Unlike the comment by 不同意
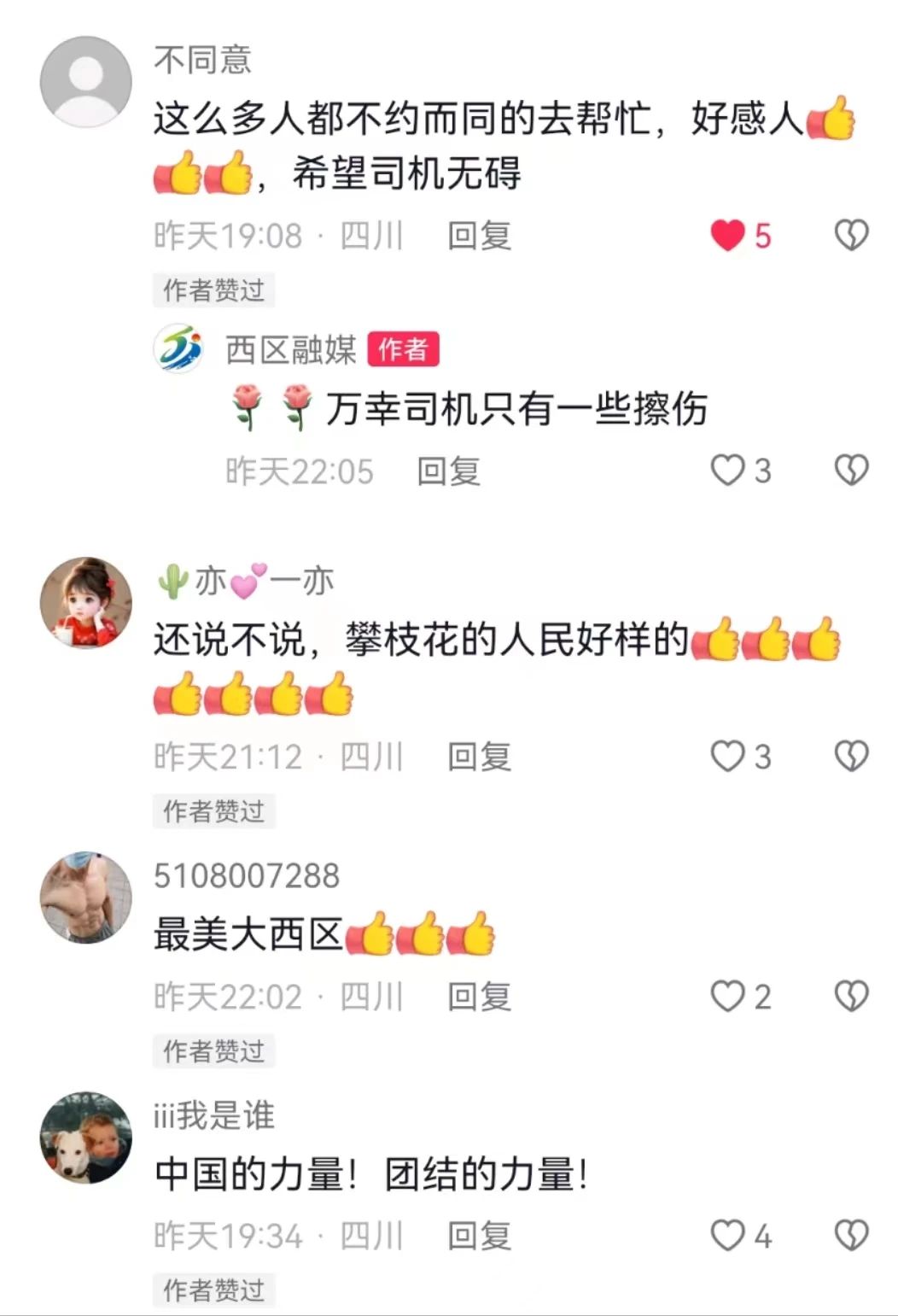The height and width of the screenshot is (1316, 898). tap(727, 236)
